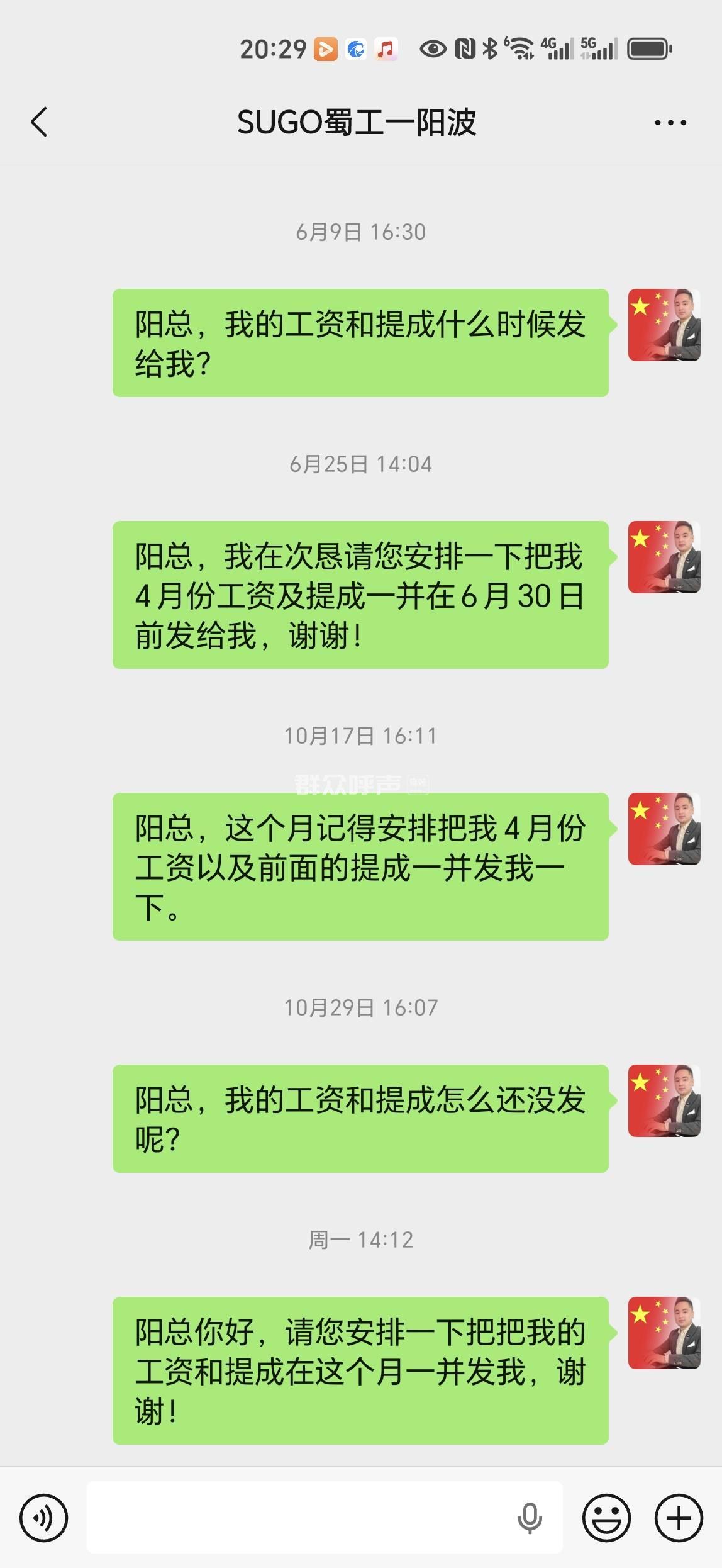This screenshot has width=722, height=1568.
Task: Open the emoji sticker panel
Action: coord(606,1518)
